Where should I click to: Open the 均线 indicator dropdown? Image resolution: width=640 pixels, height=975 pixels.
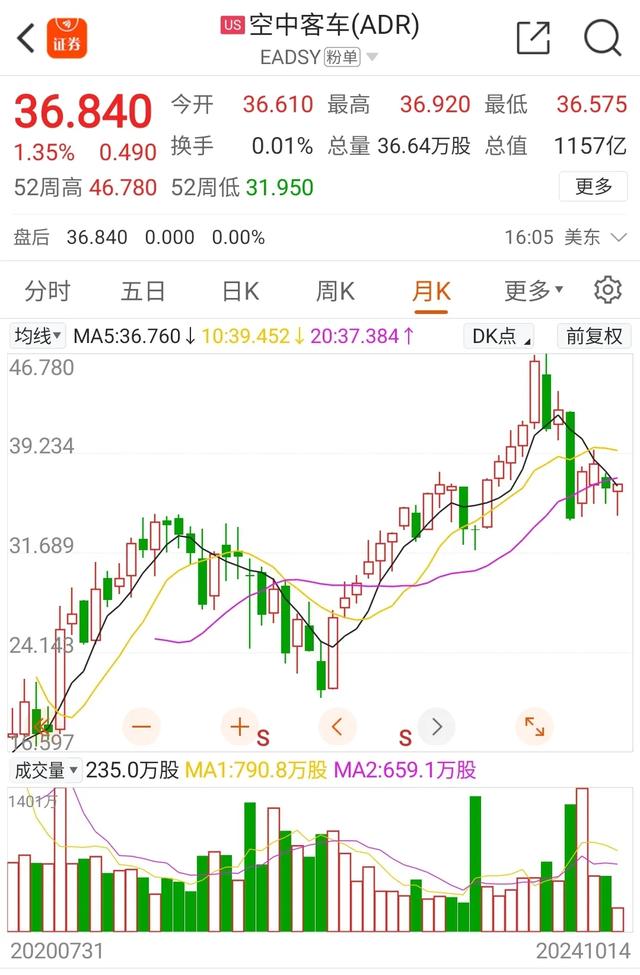point(38,336)
